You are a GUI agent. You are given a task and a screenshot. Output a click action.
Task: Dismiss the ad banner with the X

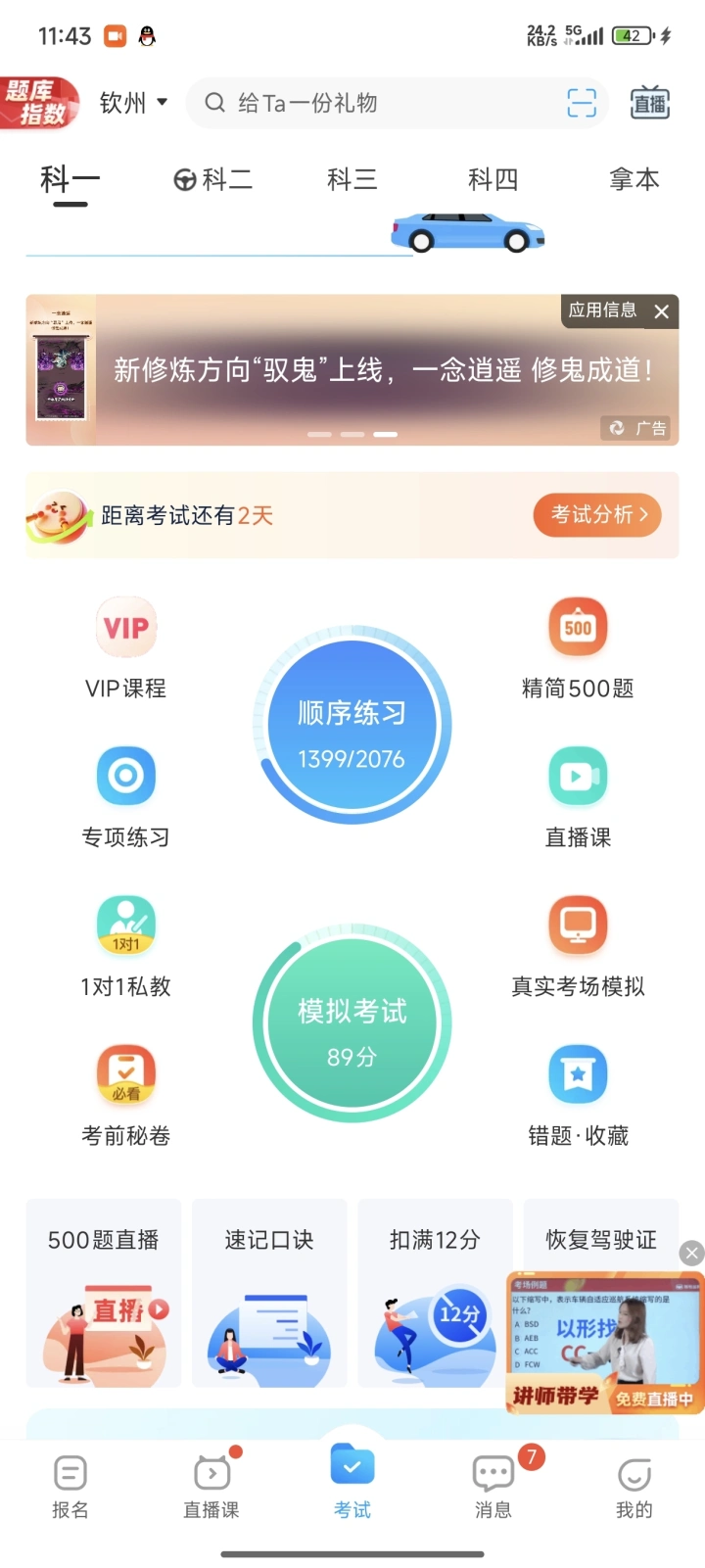[662, 311]
